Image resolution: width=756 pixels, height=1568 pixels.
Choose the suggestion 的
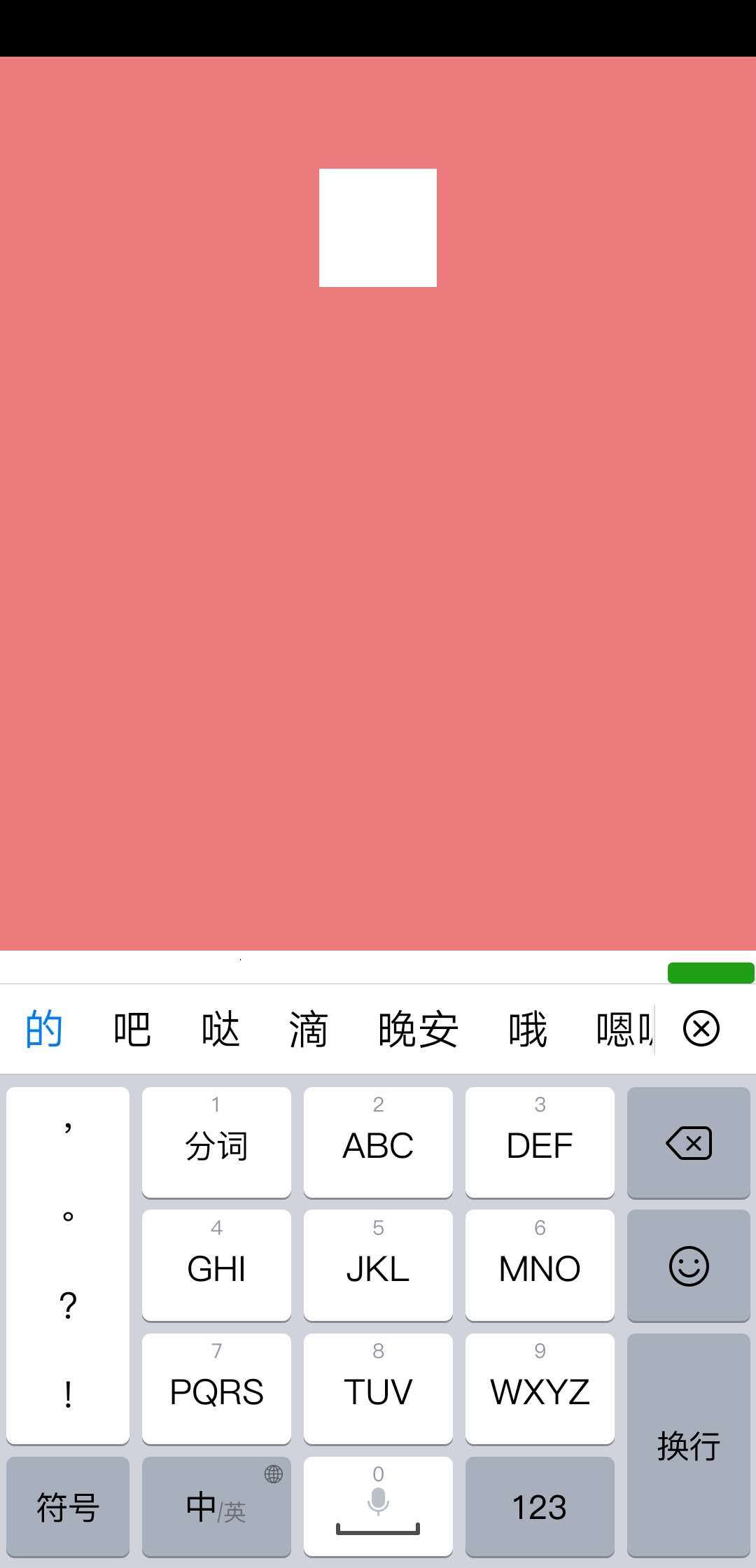[44, 1029]
